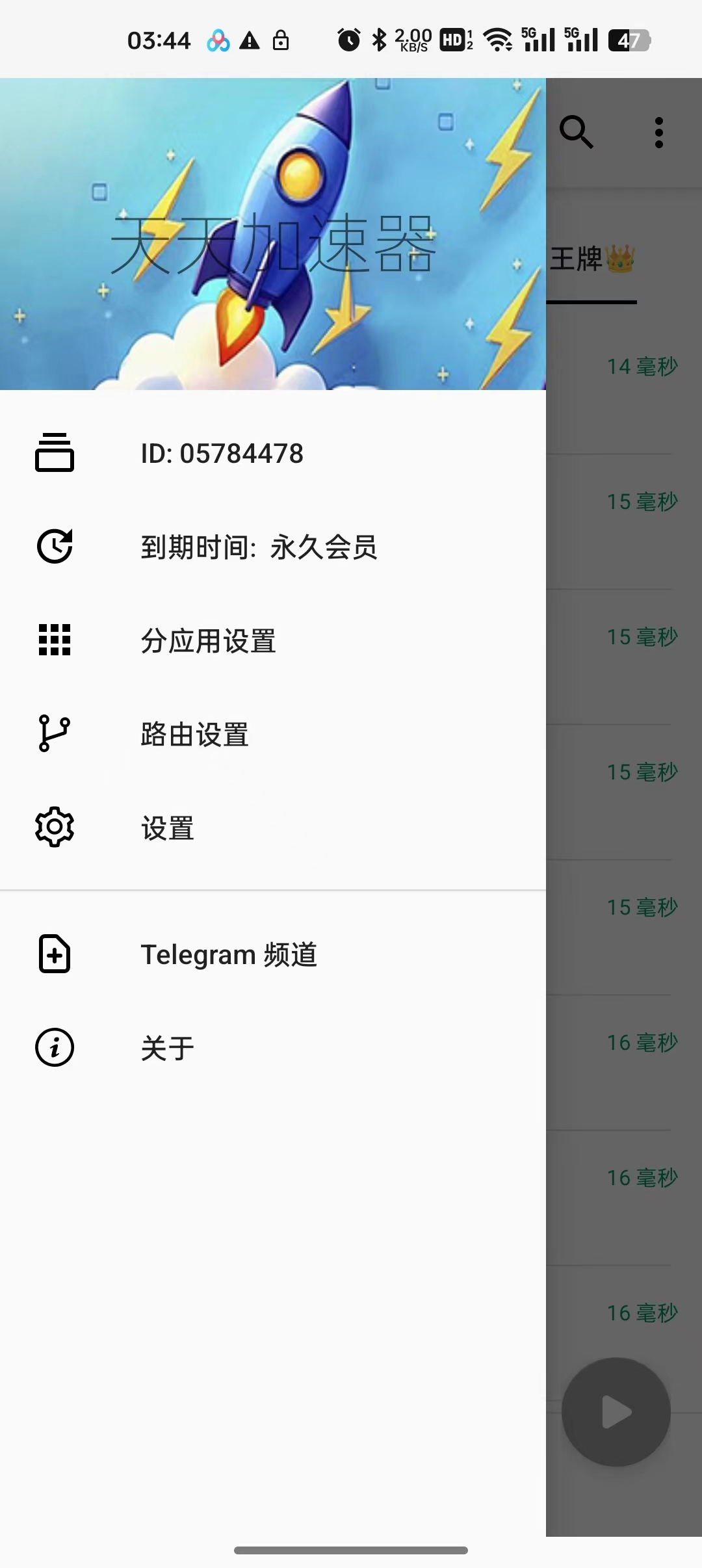Tap the Telegram channel document icon
702x1568 pixels.
pyautogui.click(x=55, y=954)
